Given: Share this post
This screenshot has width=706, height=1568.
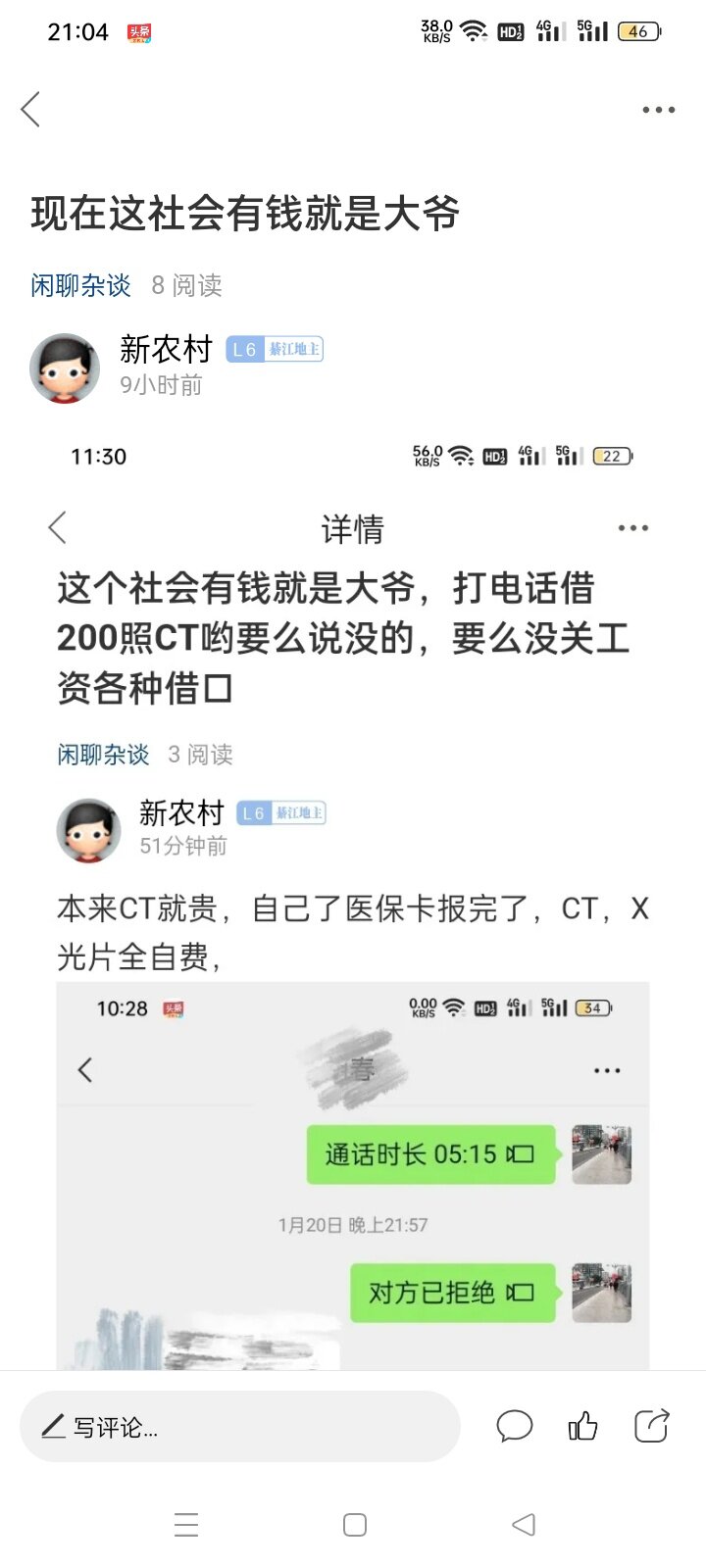Looking at the screenshot, I should [x=652, y=1426].
